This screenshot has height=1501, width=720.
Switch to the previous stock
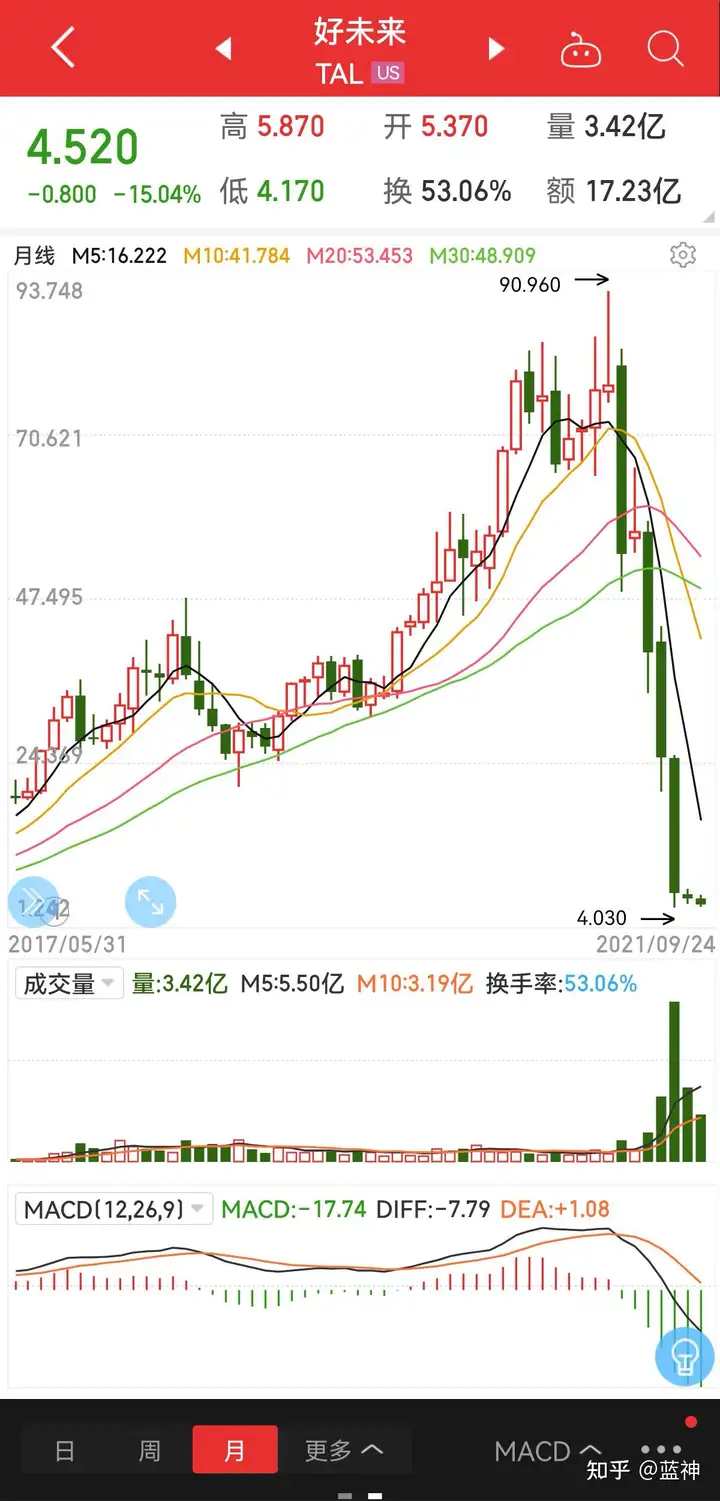click(223, 48)
